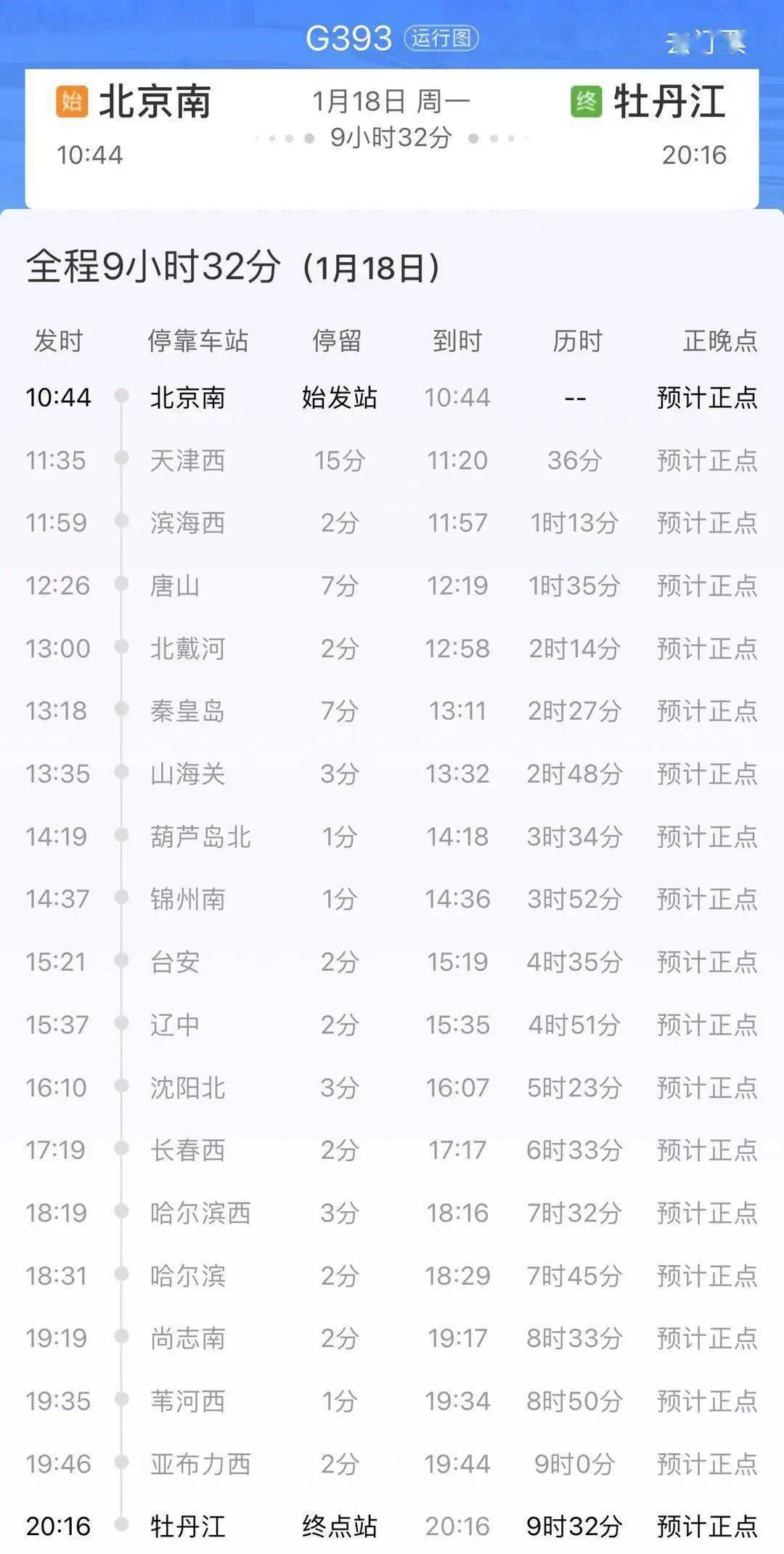Open the 运行图 route diagram for G393

pyautogui.click(x=441, y=38)
